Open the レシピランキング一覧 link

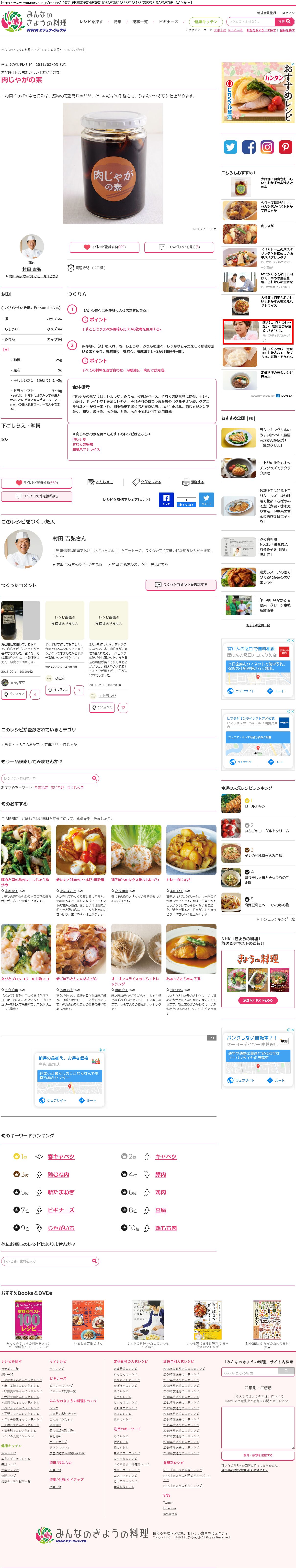coord(277,919)
